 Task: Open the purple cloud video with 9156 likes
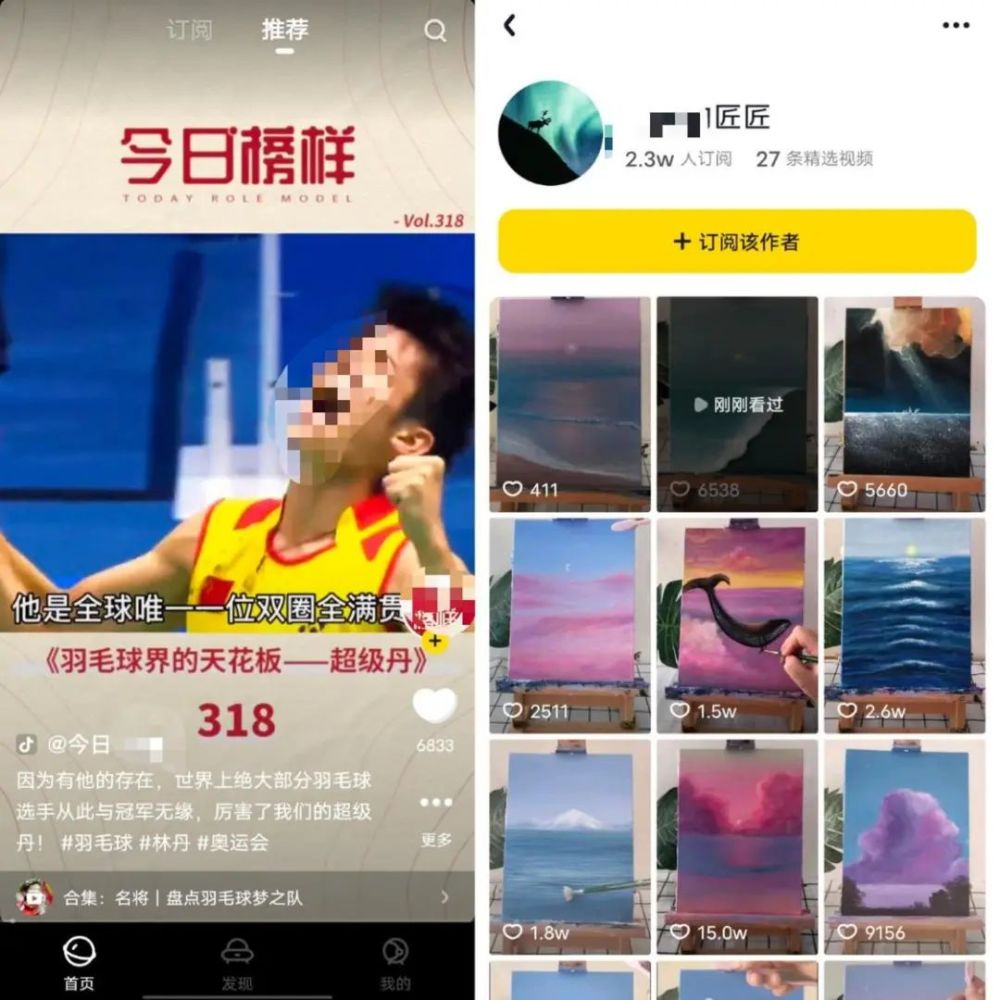click(904, 845)
